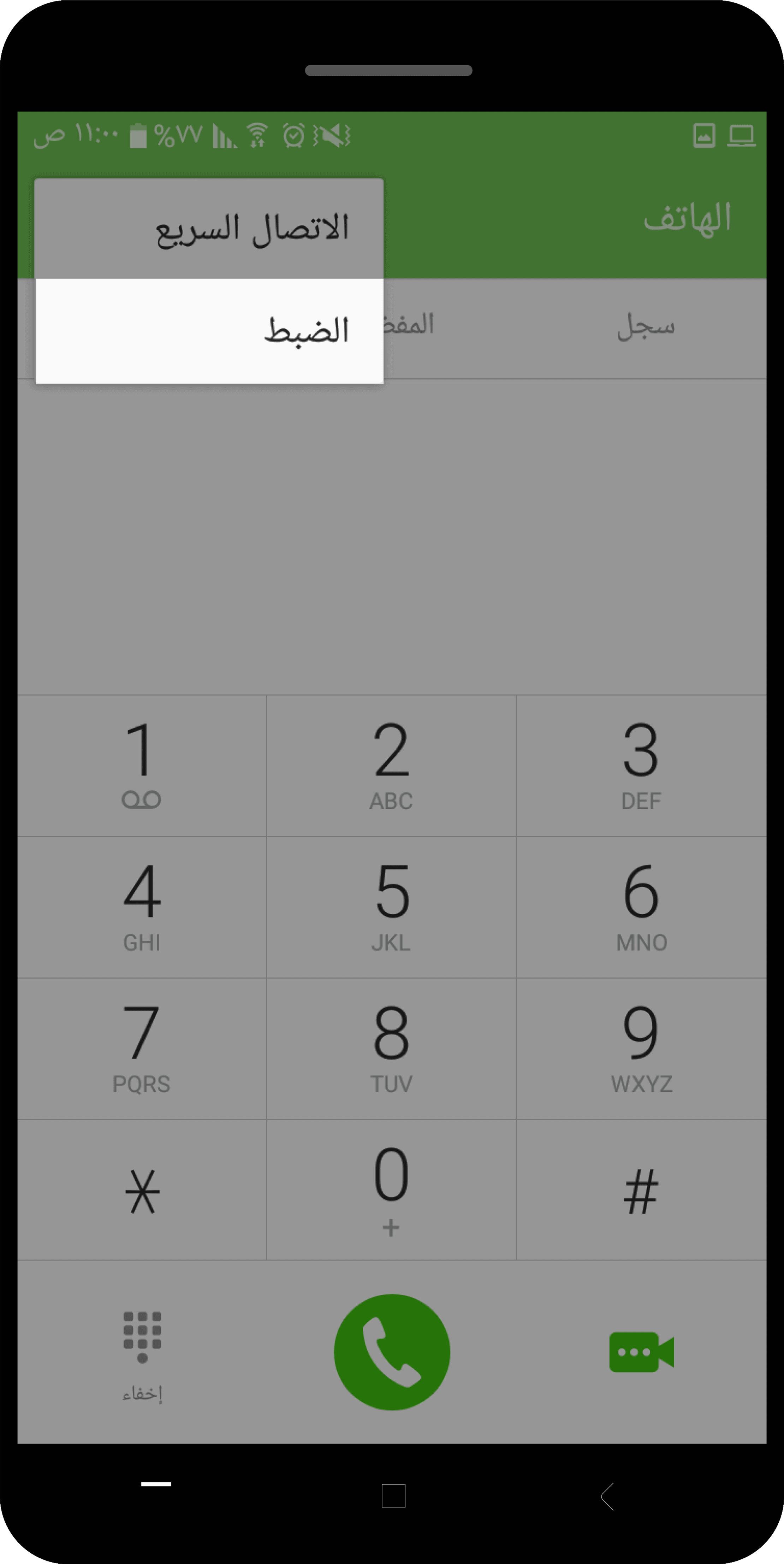Tap the 8 TUV key
Image resolution: width=784 pixels, height=1564 pixels.
pos(391,1048)
